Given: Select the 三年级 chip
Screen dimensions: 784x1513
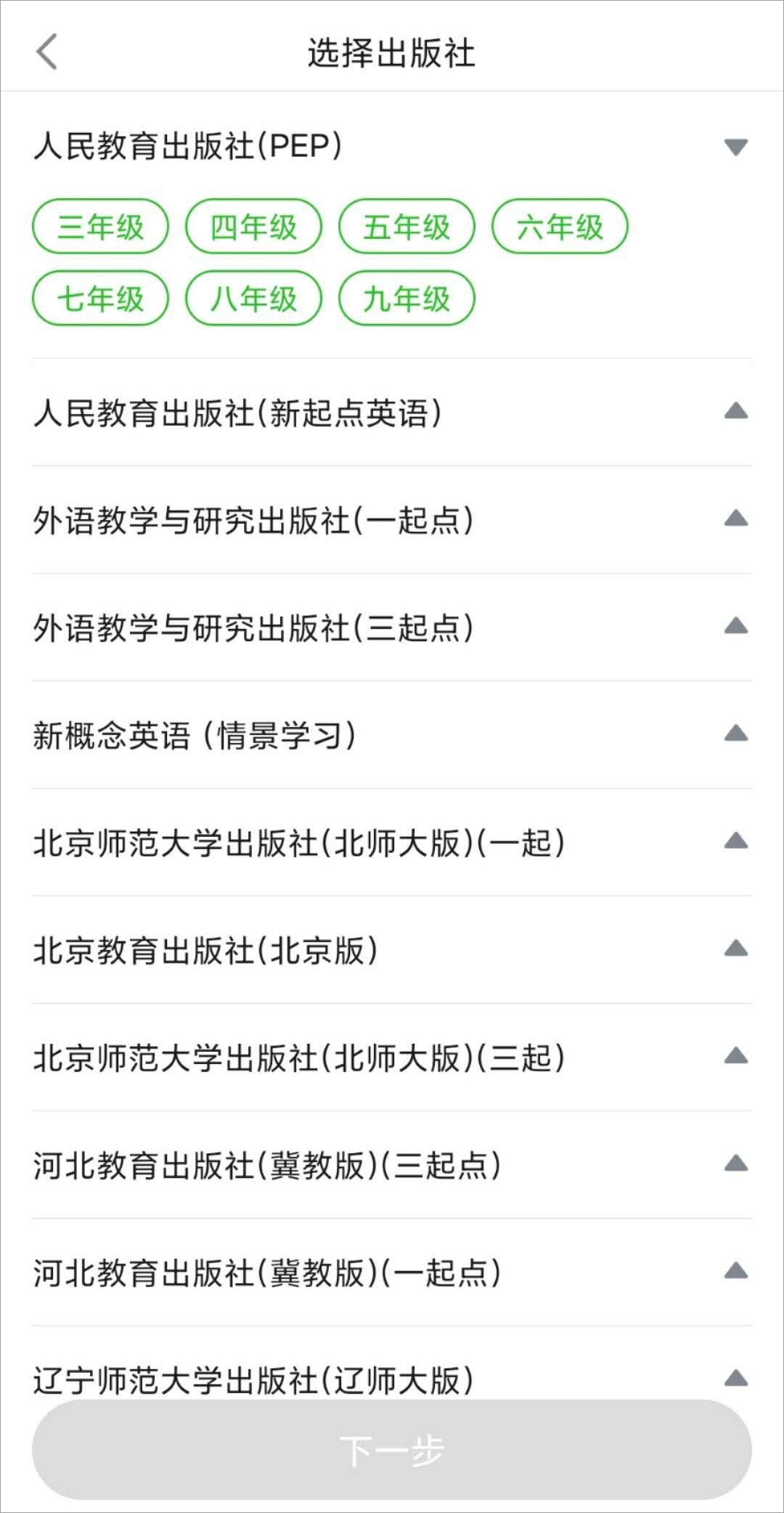Looking at the screenshot, I should pyautogui.click(x=100, y=227).
